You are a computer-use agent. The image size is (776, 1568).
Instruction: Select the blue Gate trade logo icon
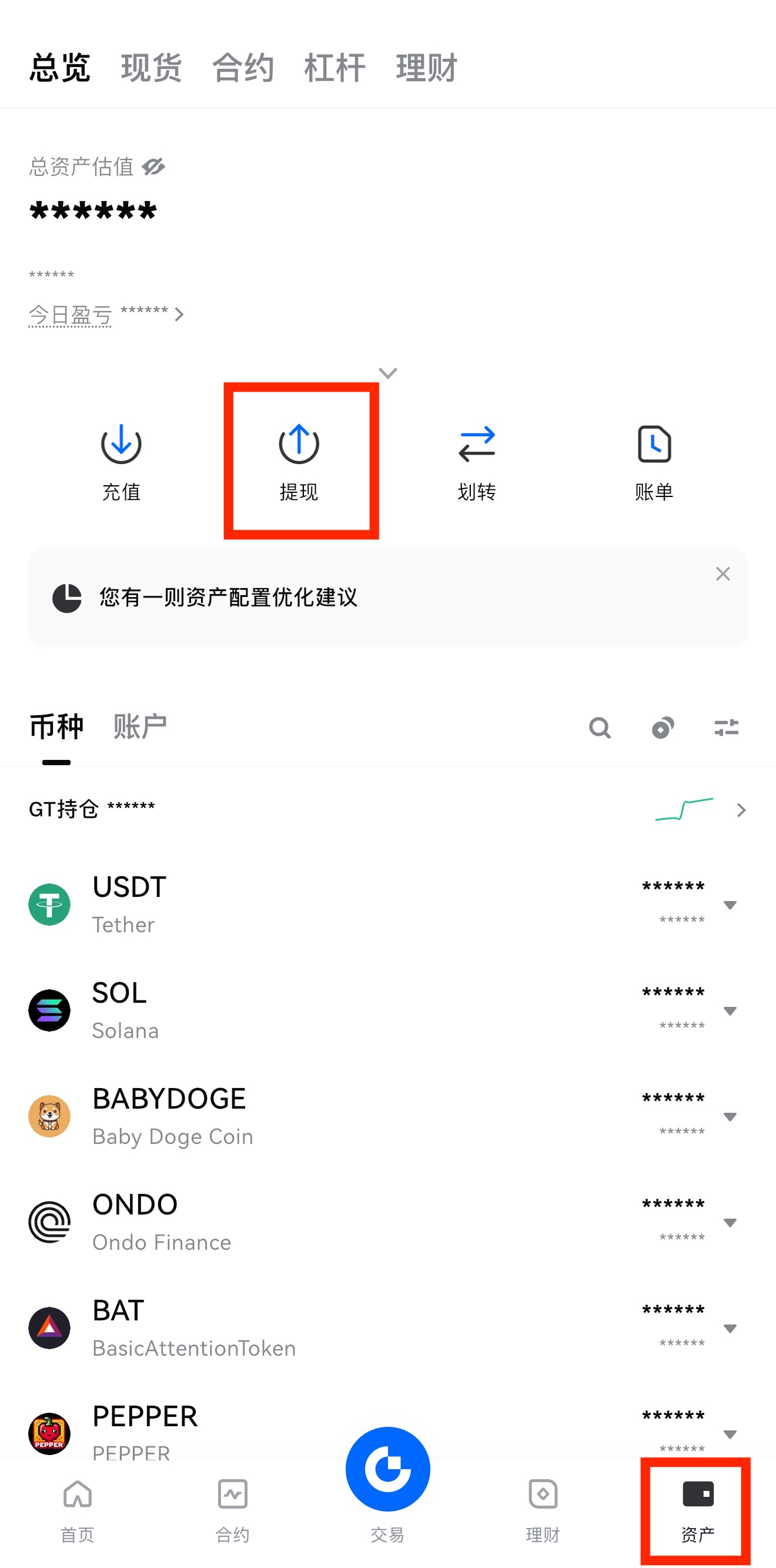[x=387, y=1469]
